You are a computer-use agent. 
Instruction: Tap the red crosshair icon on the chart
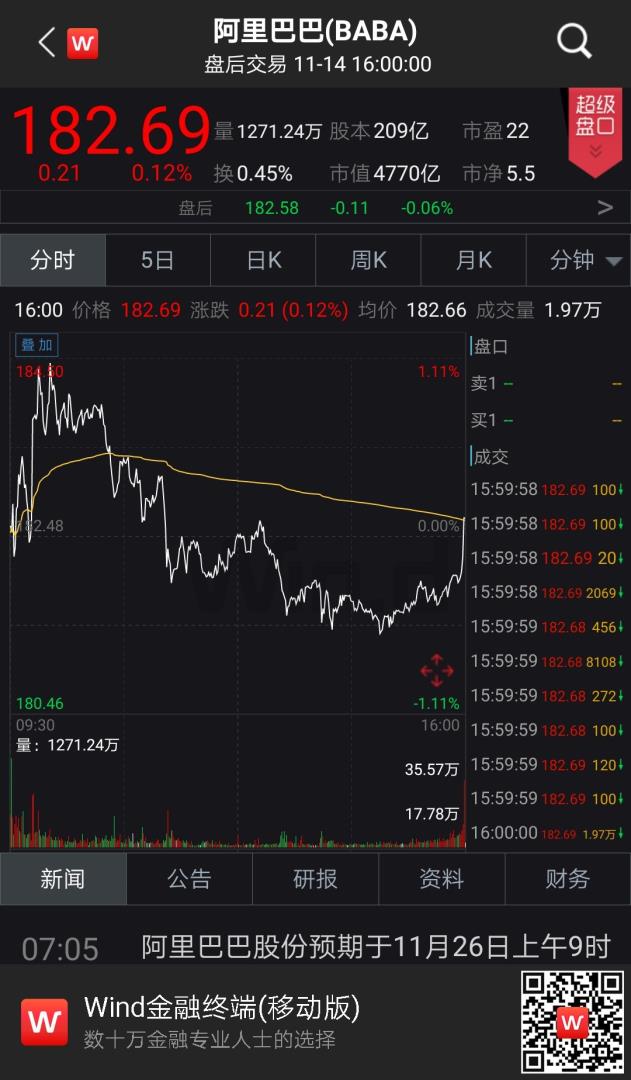pyautogui.click(x=437, y=669)
